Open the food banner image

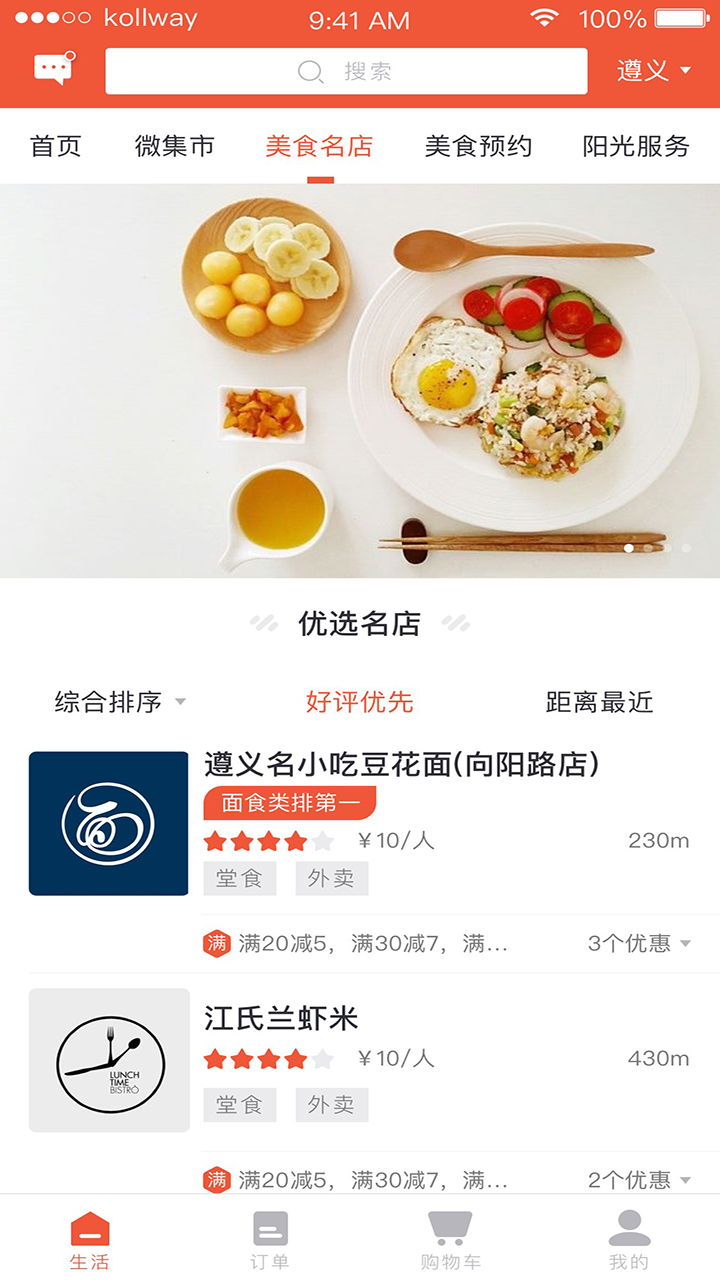(360, 380)
